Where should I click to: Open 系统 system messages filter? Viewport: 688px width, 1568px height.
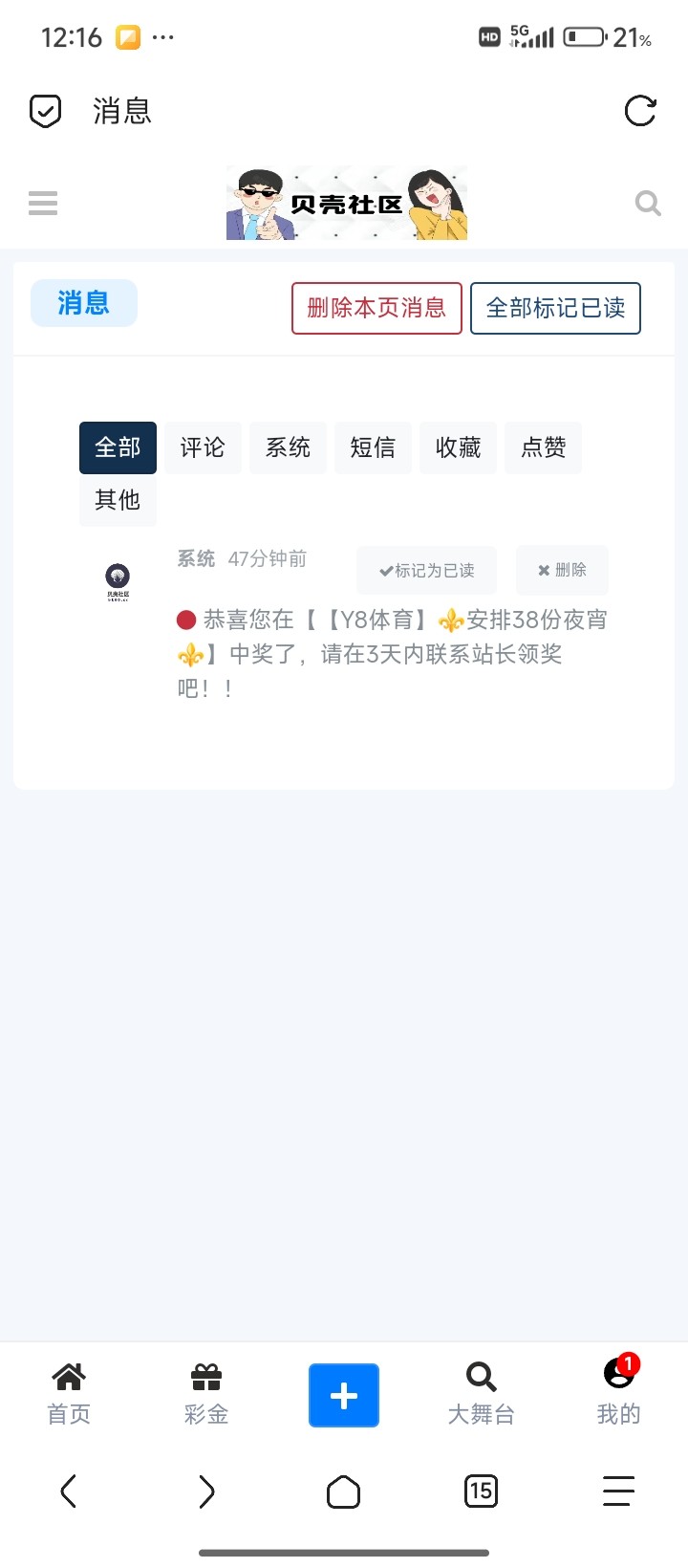pyautogui.click(x=288, y=447)
